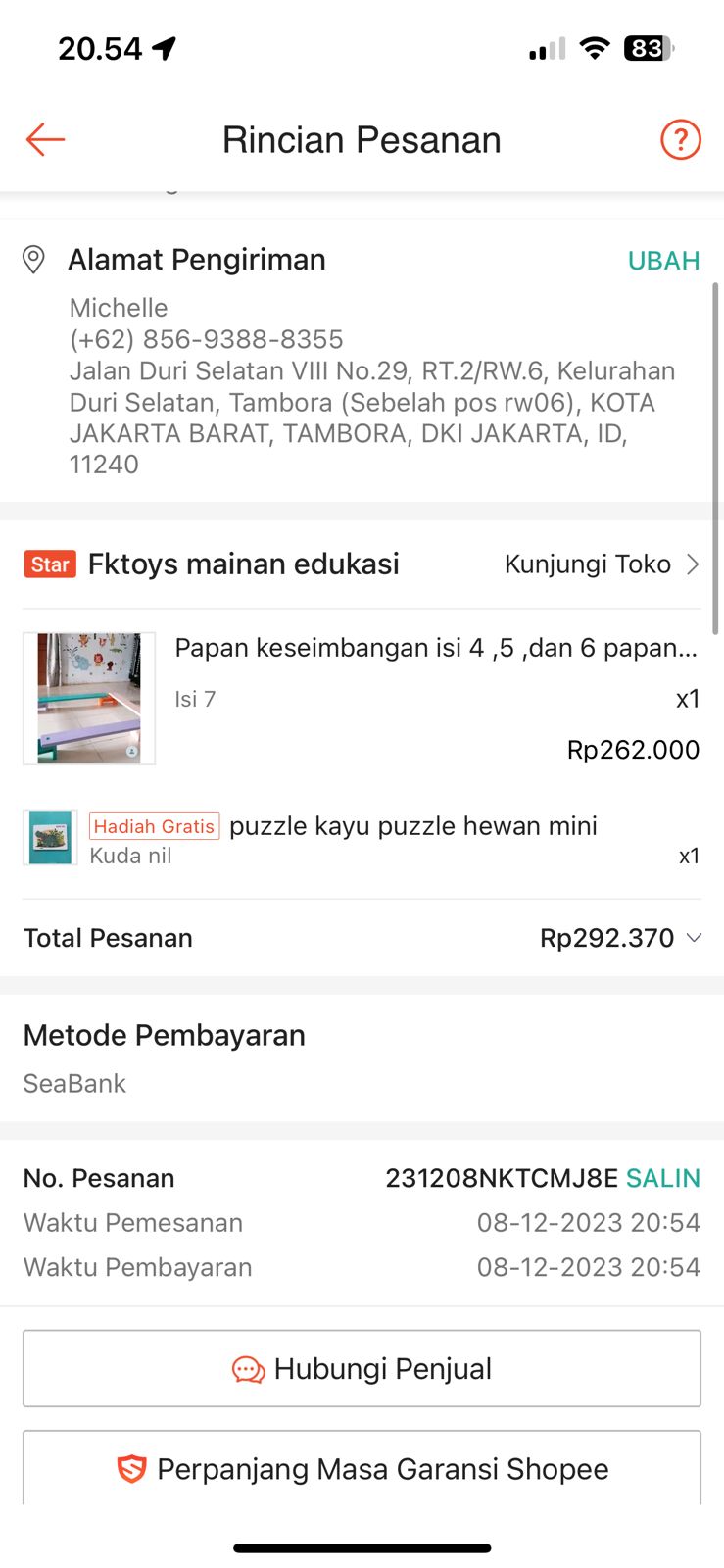
Task: Open the help question mark icon
Action: tap(680, 140)
